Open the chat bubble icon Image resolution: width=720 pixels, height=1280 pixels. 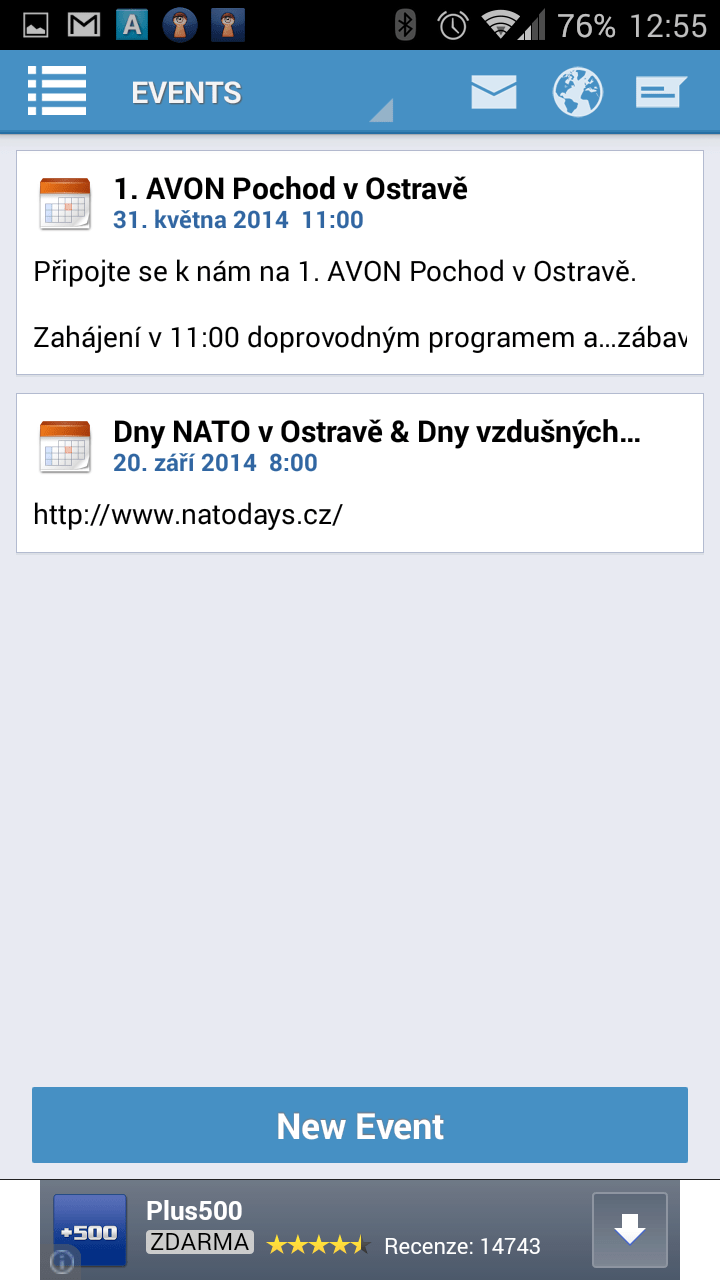661,93
